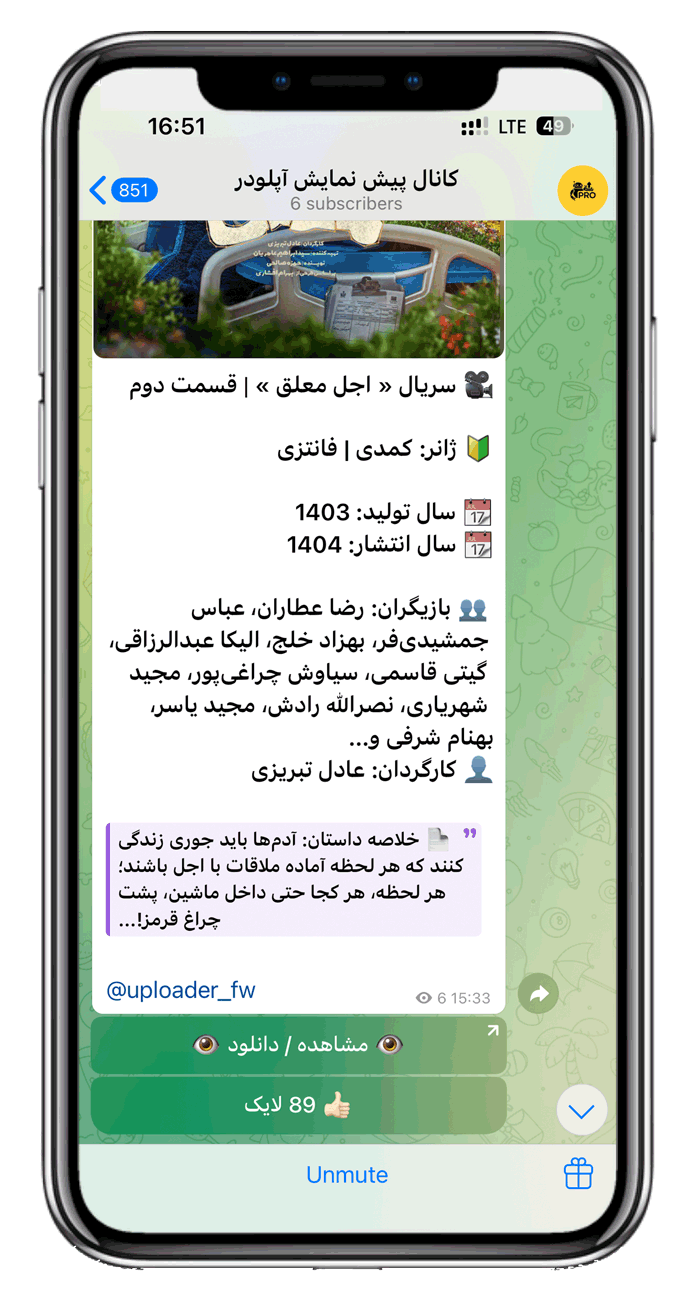Go back to the chat list
The image size is (700, 1300).
(124, 190)
